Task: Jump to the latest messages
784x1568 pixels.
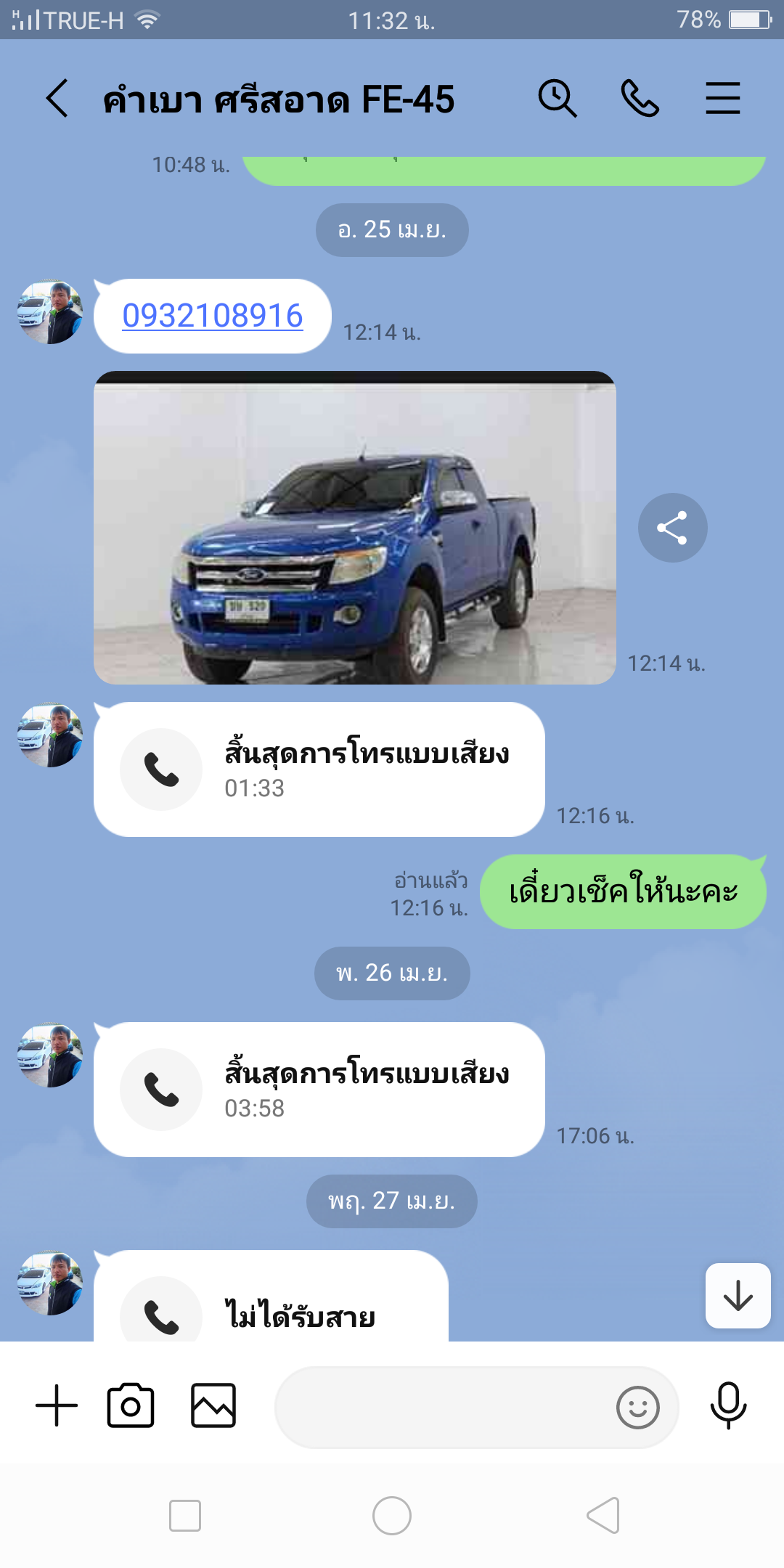Action: pyautogui.click(x=738, y=1296)
